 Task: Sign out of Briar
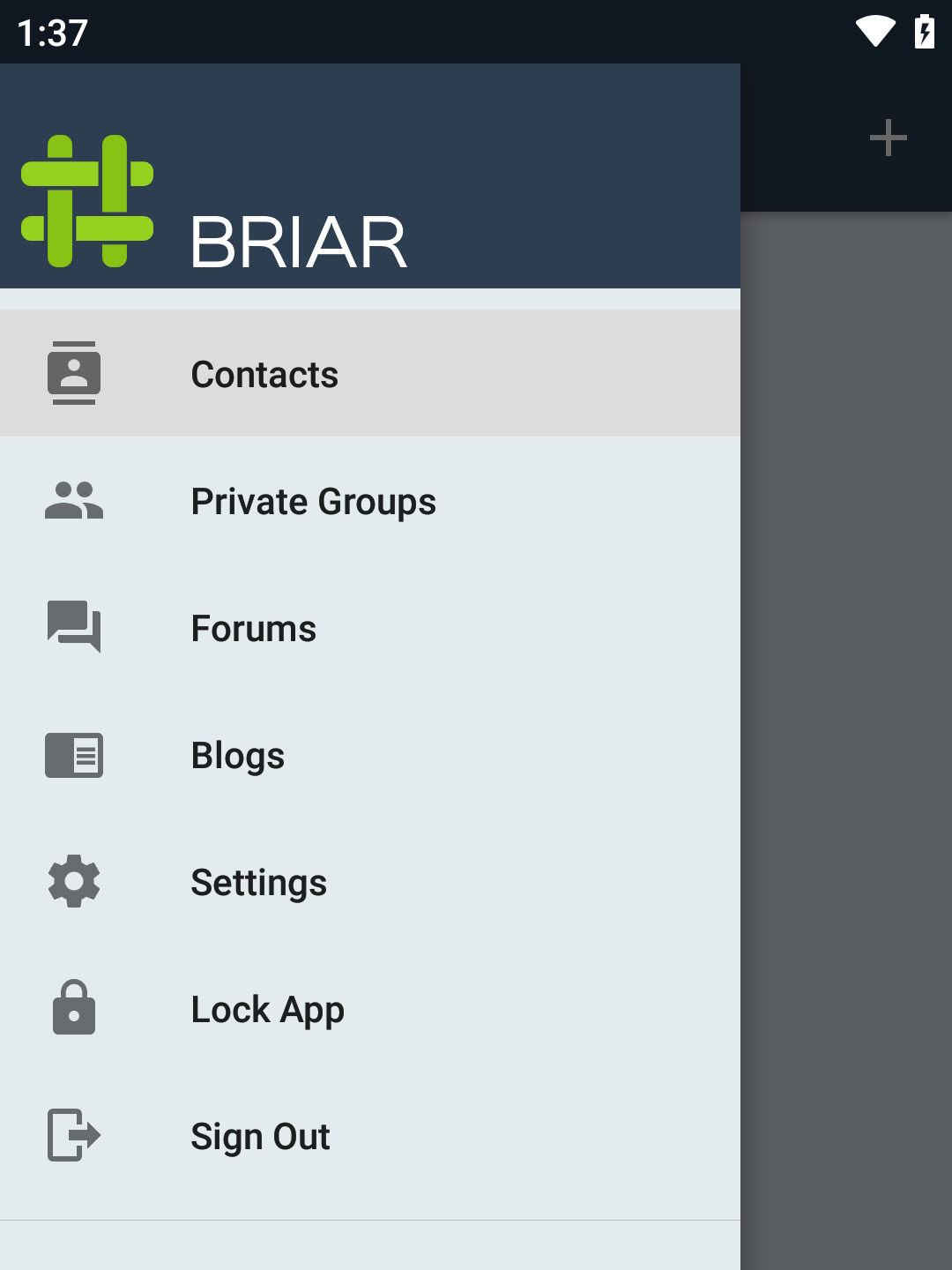[260, 1136]
